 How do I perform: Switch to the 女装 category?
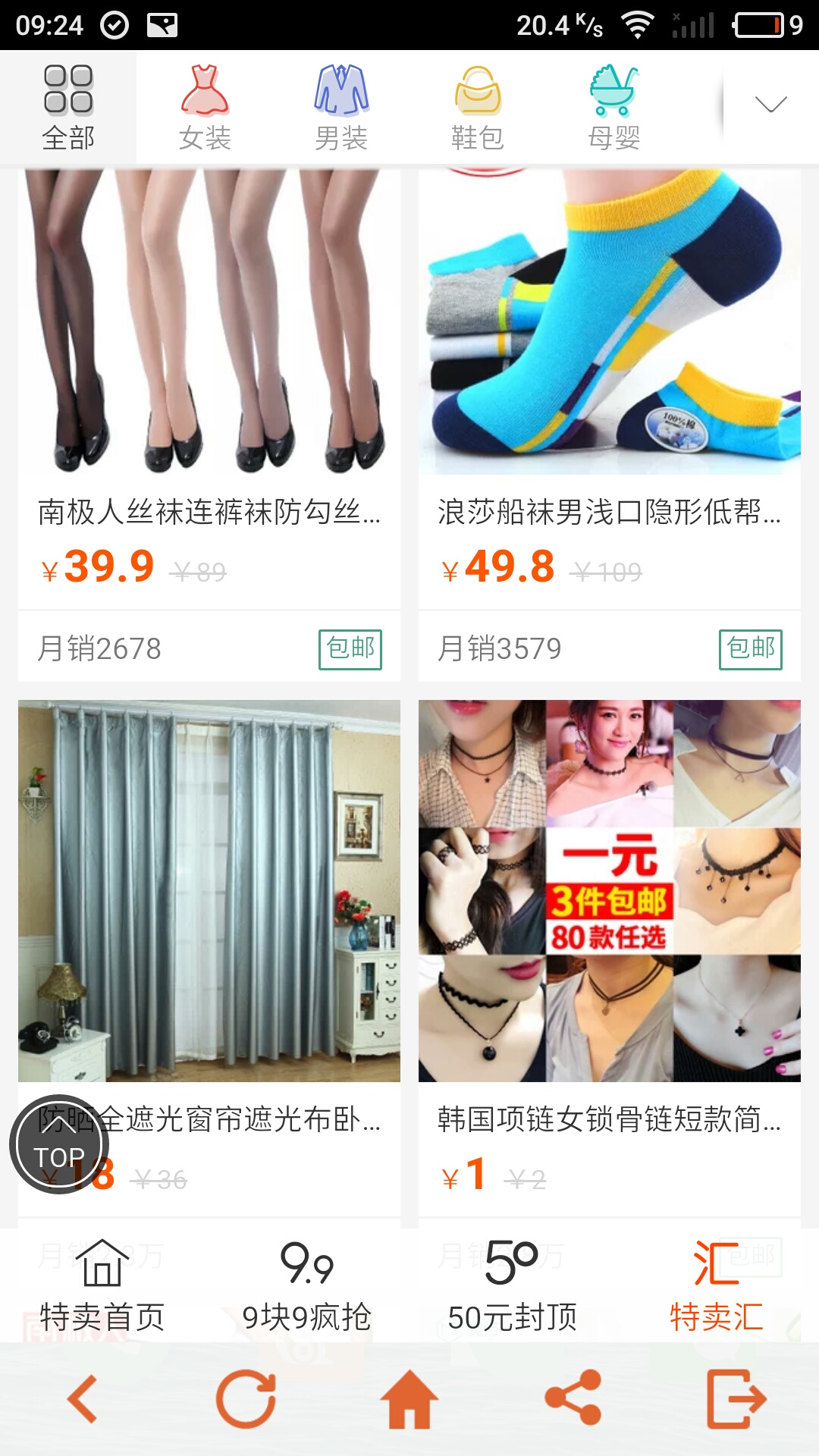[x=205, y=108]
